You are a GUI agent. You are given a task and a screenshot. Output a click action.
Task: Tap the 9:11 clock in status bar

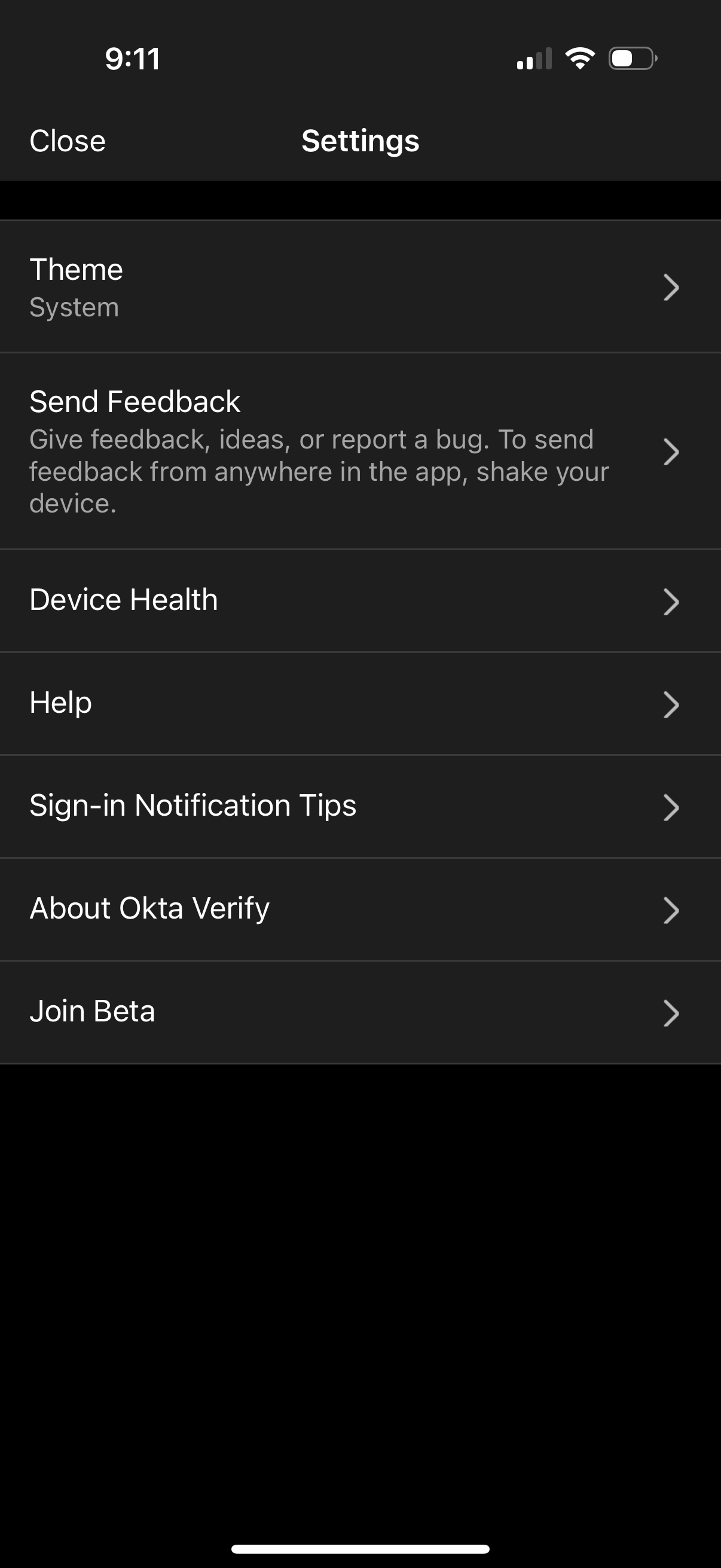coord(133,59)
